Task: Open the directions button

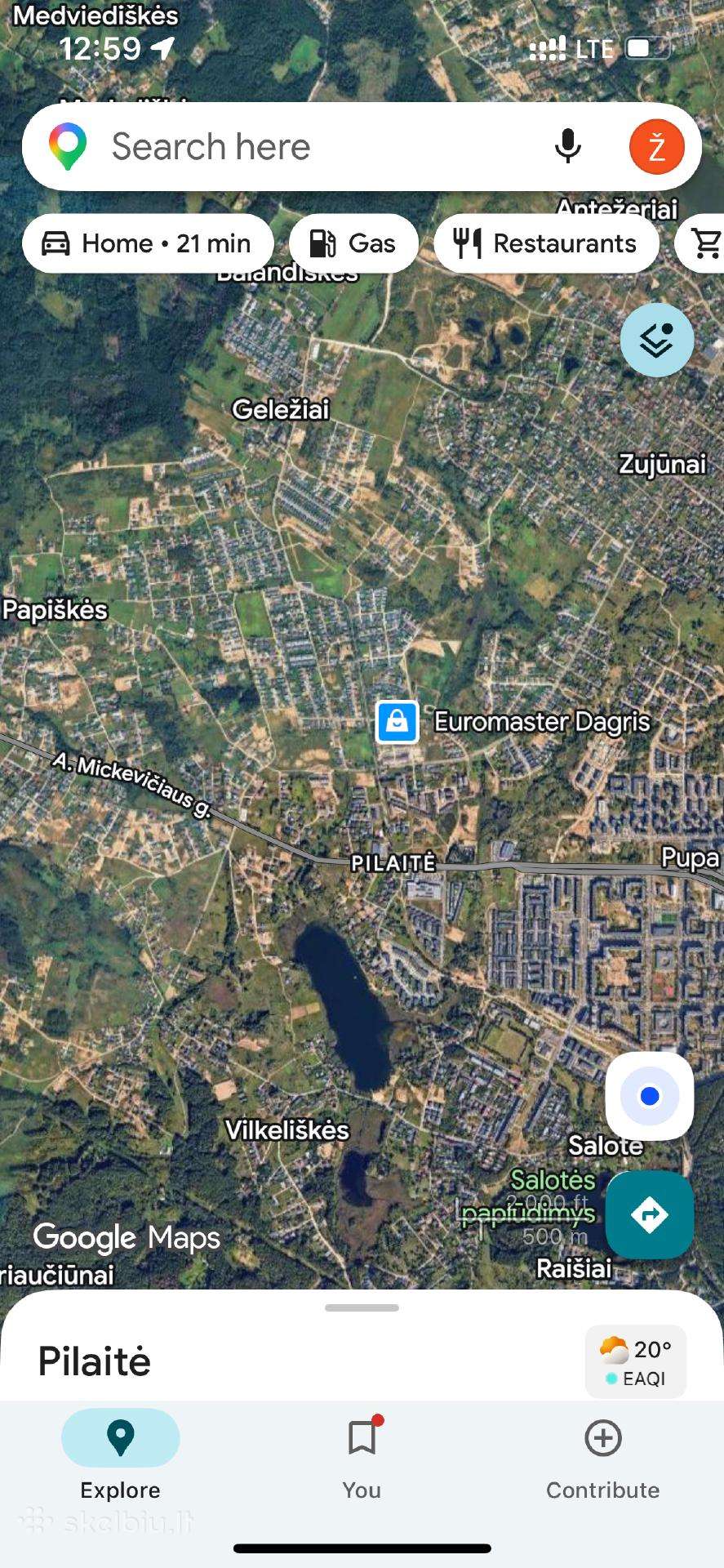Action: tap(650, 1214)
